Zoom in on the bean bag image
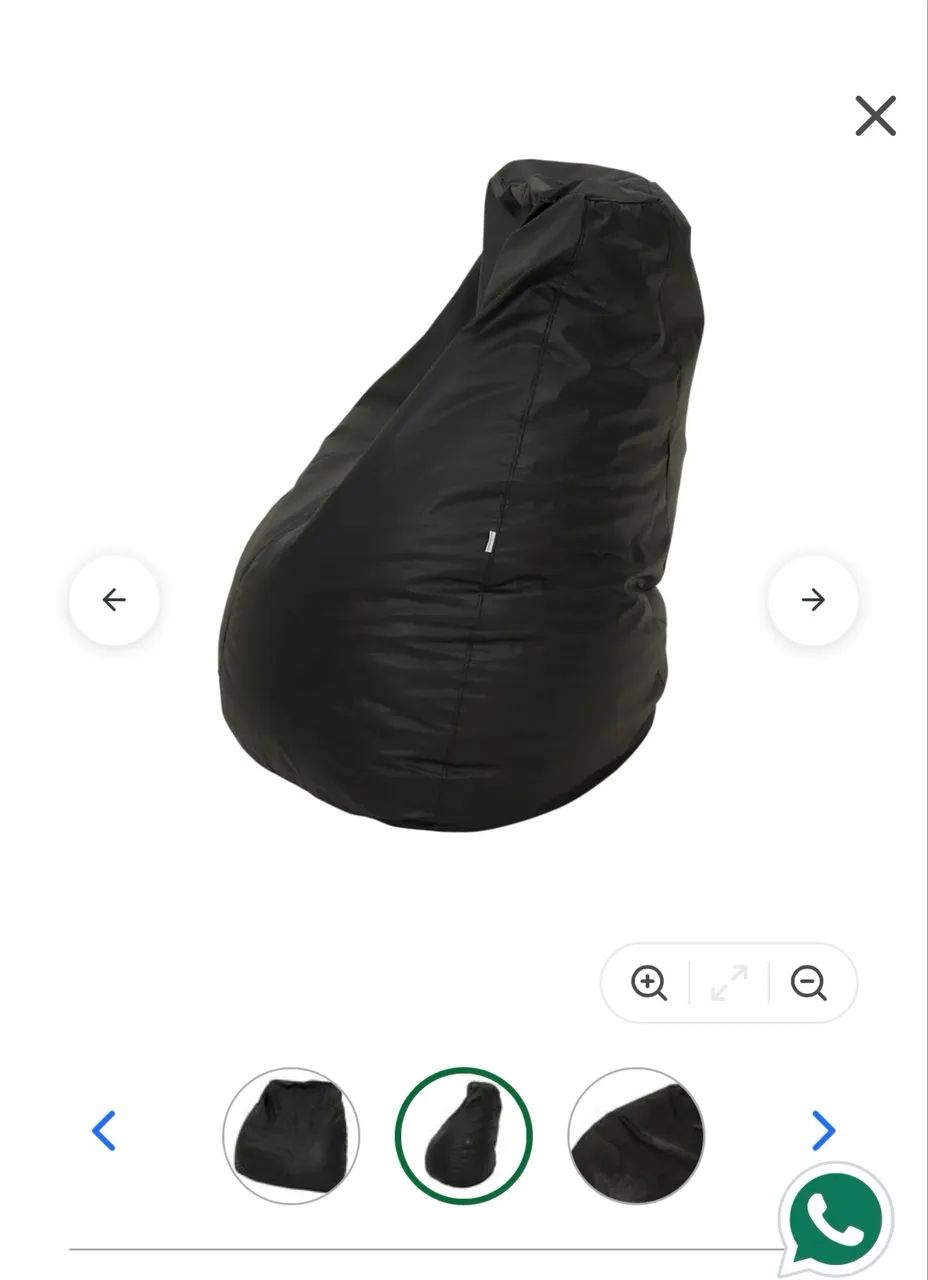 649,983
